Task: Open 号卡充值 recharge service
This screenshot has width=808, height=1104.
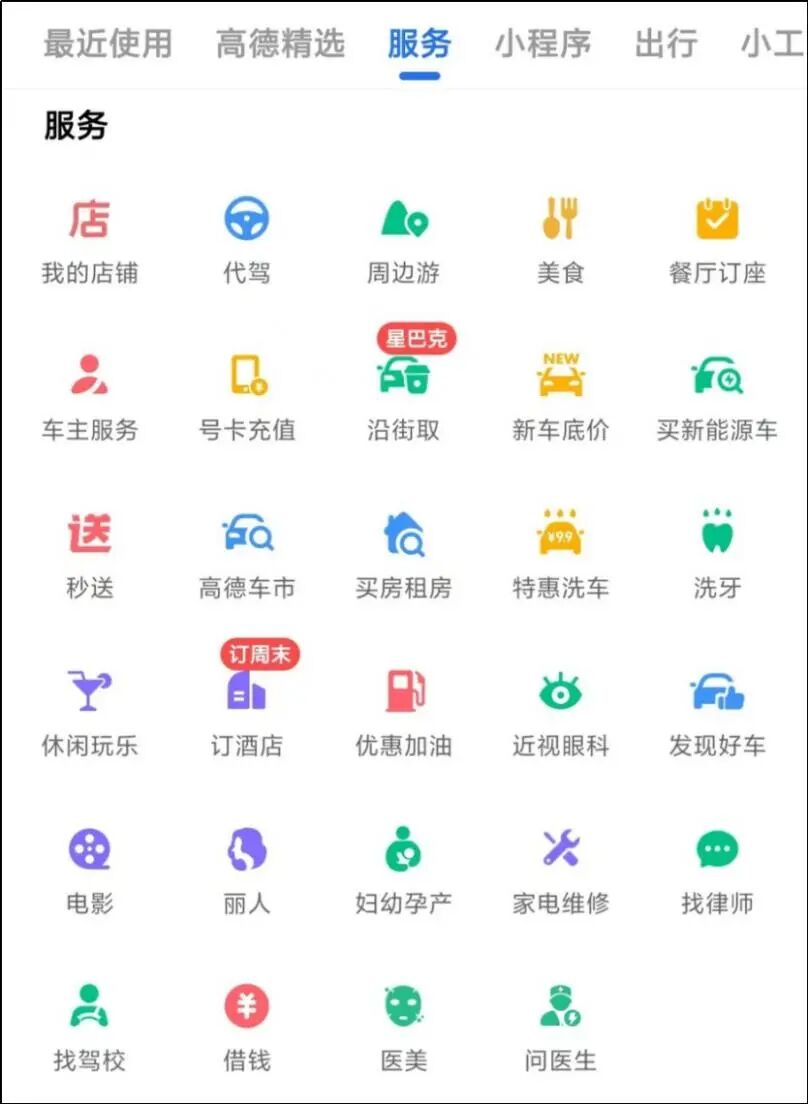Action: coord(246,396)
